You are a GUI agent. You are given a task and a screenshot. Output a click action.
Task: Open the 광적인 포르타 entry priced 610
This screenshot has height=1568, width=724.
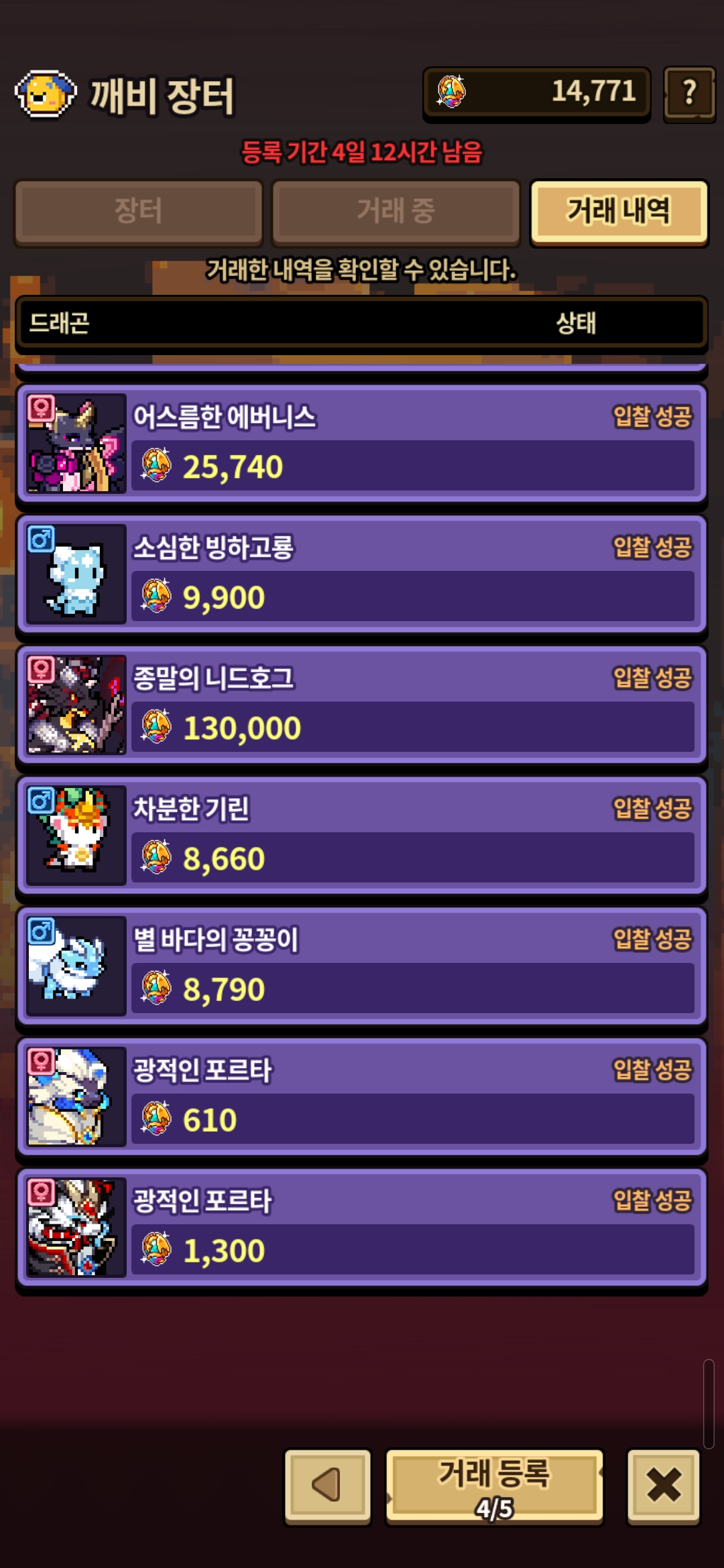pyautogui.click(x=362, y=1097)
